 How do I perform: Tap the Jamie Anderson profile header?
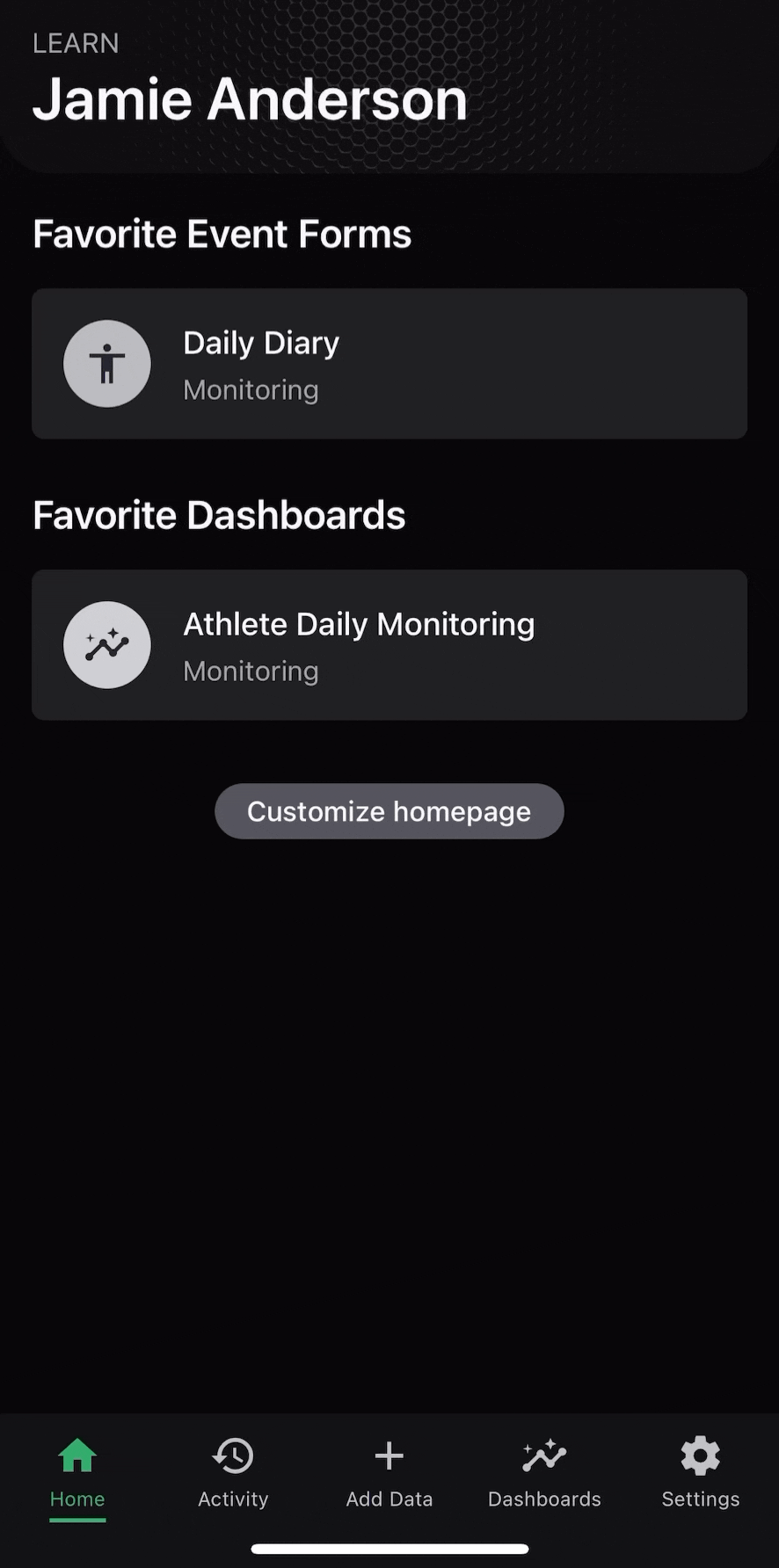click(249, 98)
